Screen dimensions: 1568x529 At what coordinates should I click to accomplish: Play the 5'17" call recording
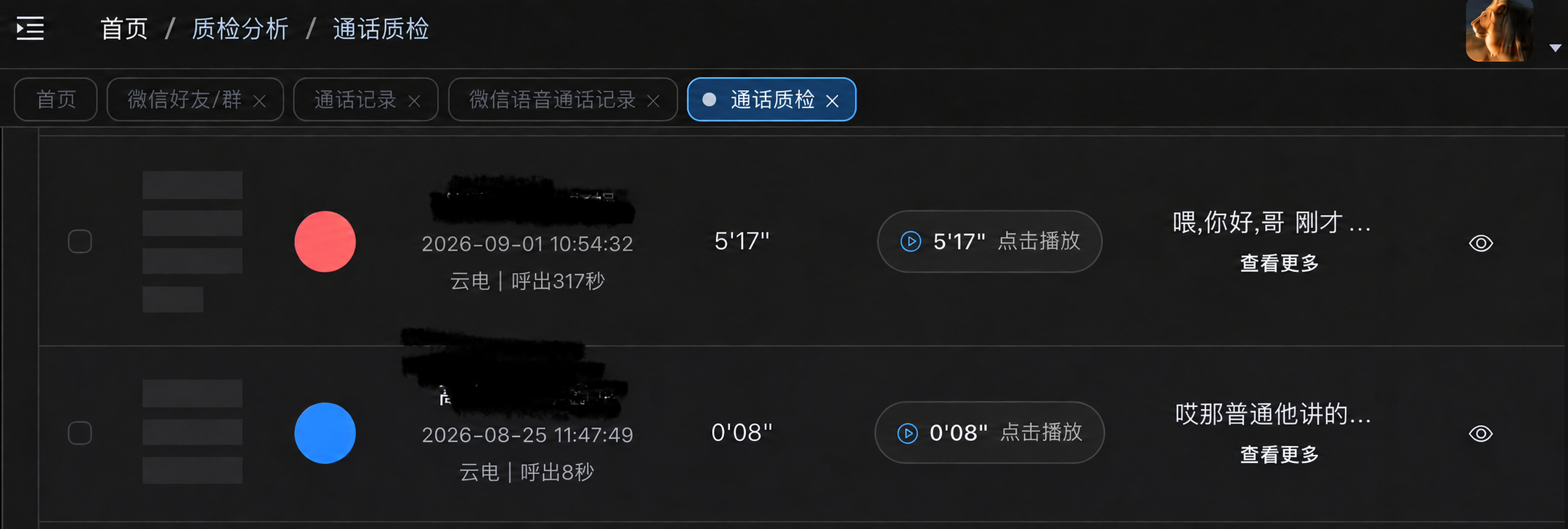pos(989,241)
